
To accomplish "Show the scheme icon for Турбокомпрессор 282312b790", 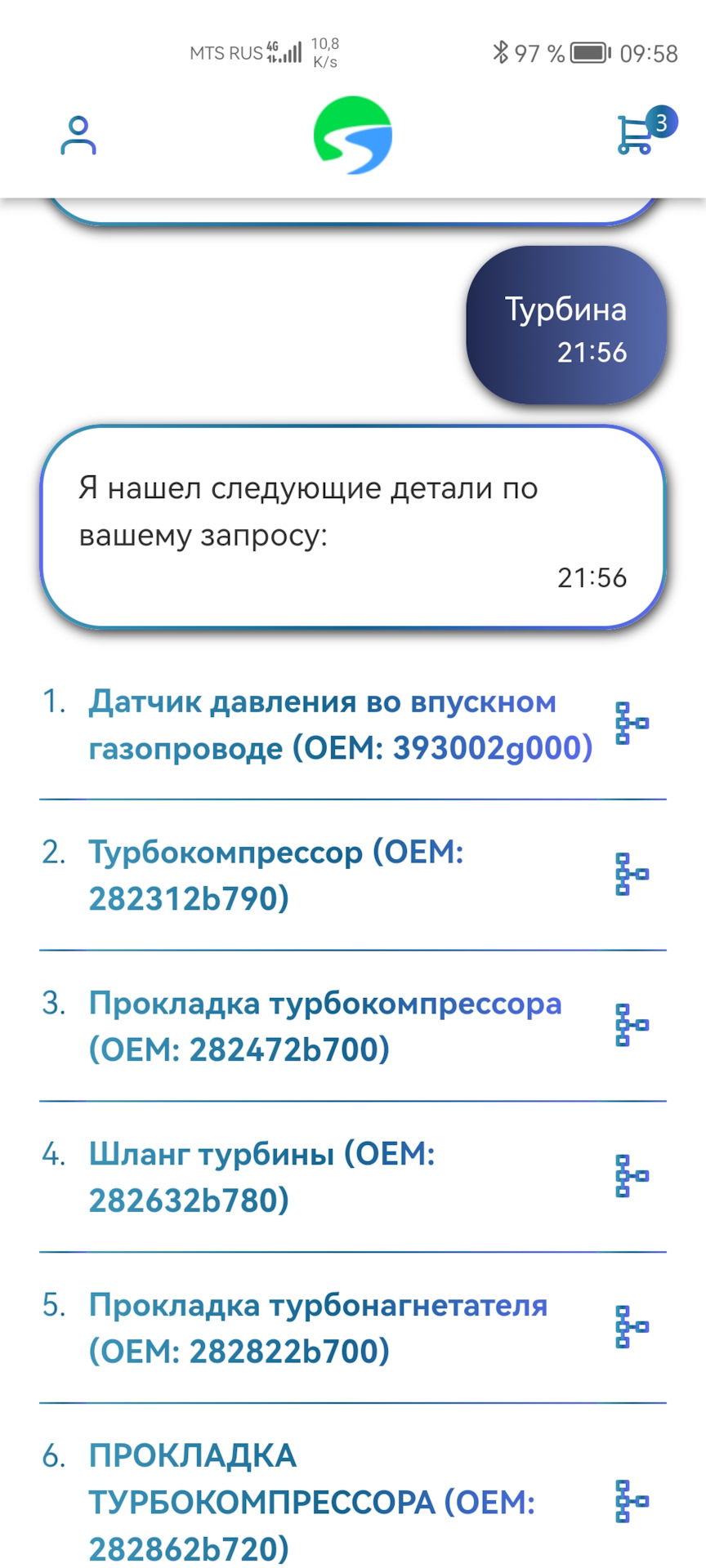I will pos(632,875).
